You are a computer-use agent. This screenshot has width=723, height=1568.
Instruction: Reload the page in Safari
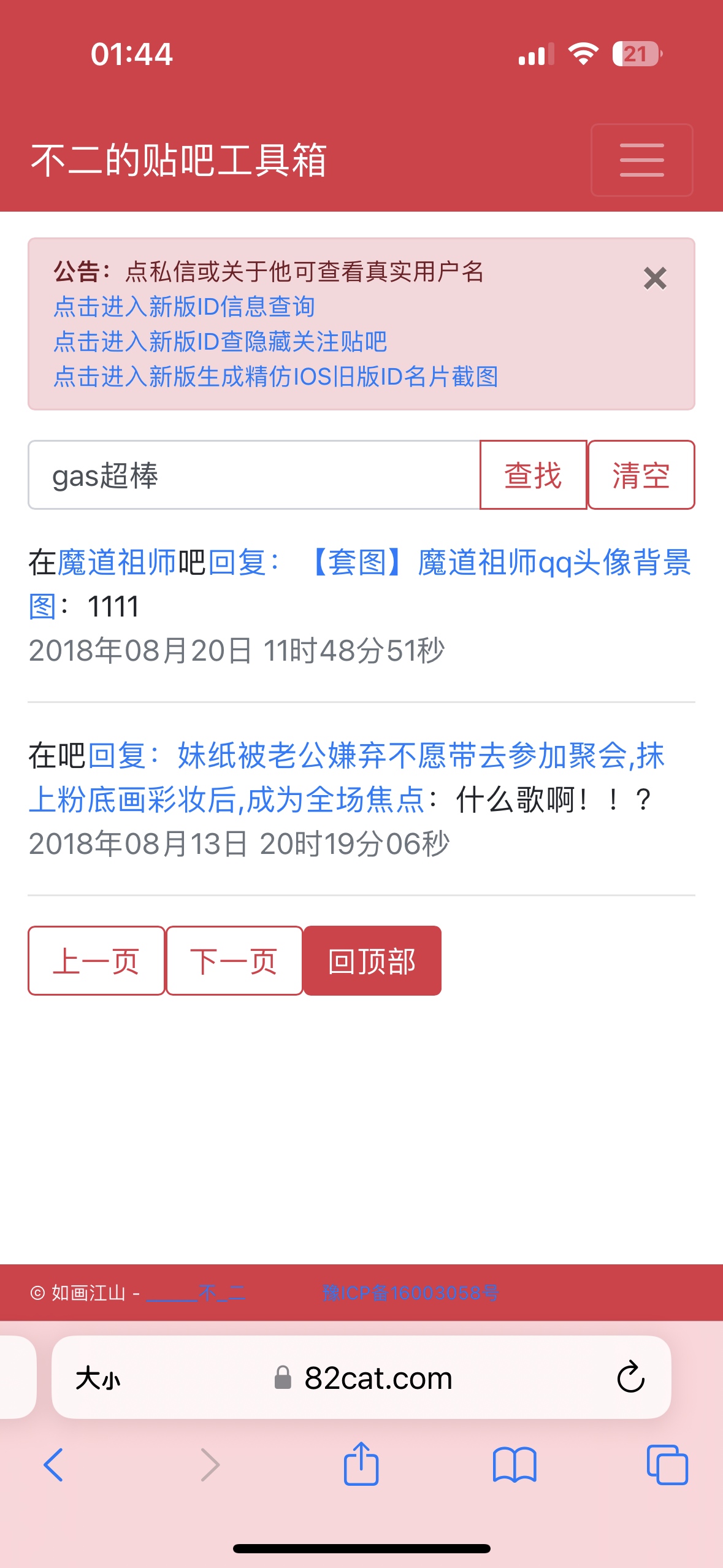pos(630,1378)
